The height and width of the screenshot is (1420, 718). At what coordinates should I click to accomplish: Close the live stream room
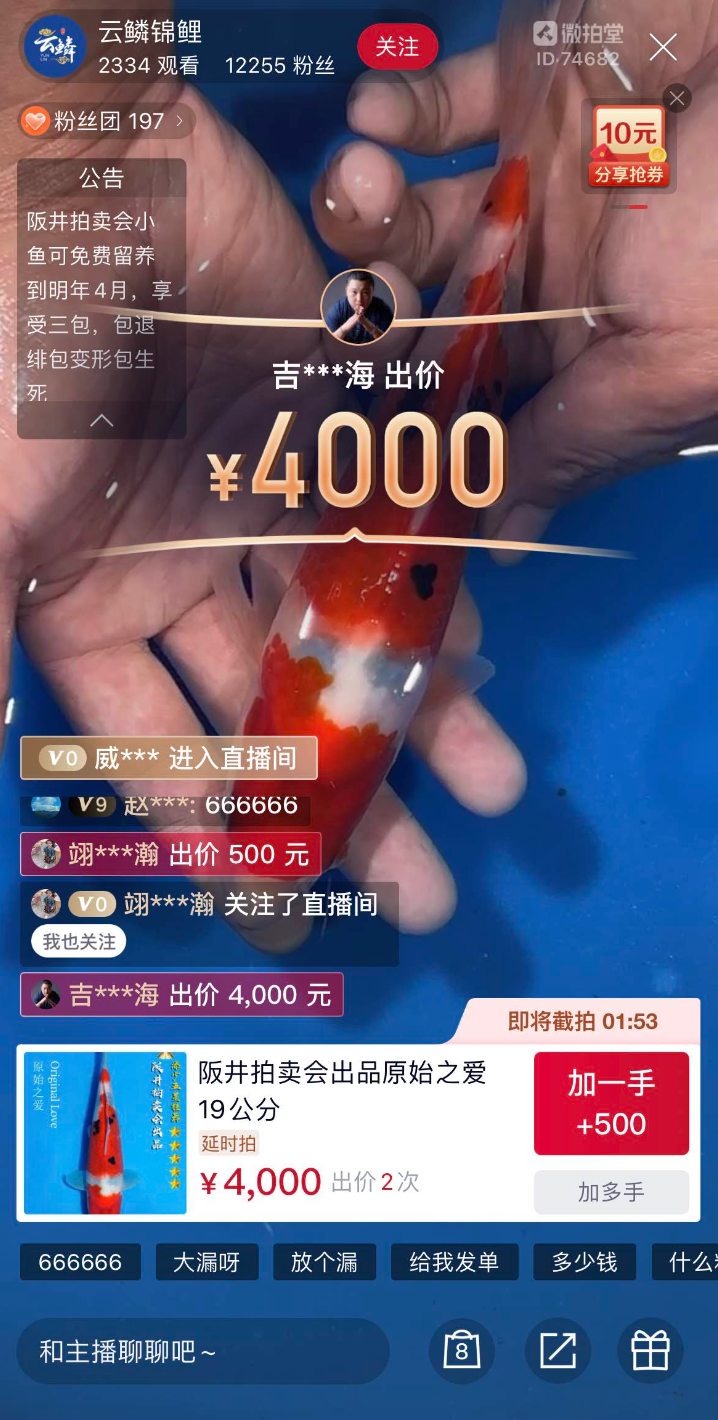pyautogui.click(x=663, y=47)
